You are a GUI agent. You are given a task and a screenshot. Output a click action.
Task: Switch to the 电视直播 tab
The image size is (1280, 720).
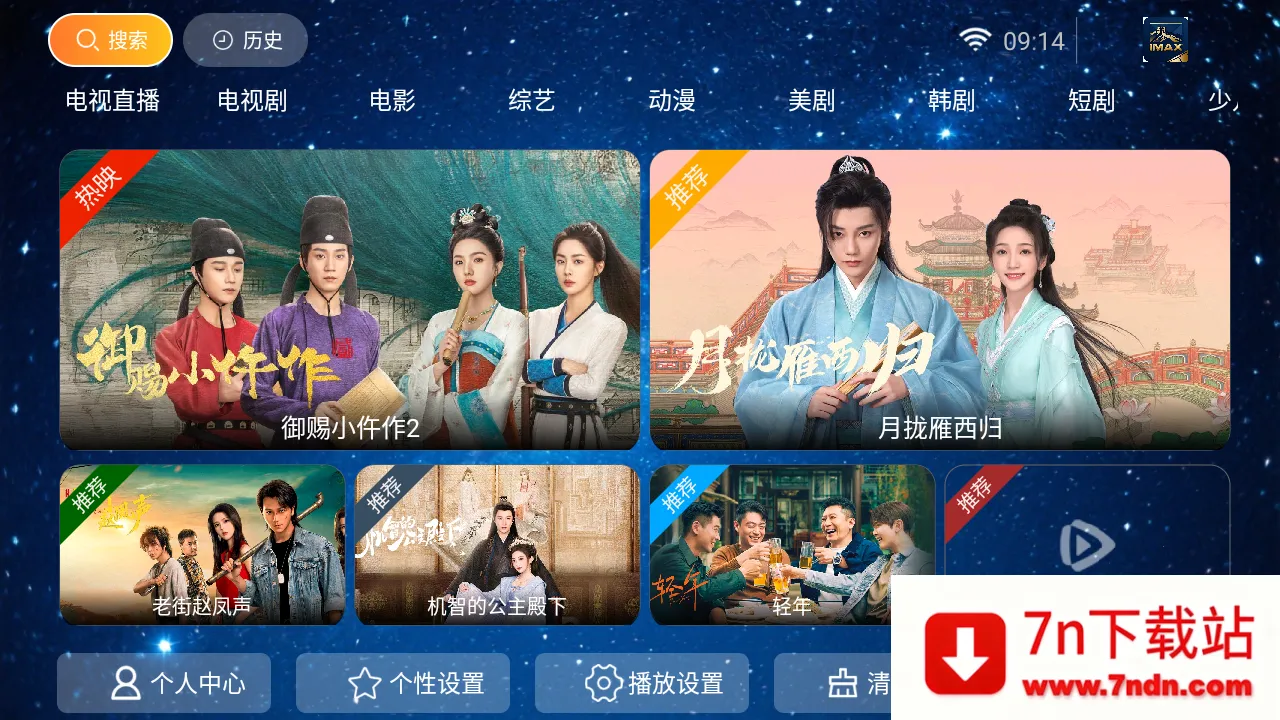(112, 100)
